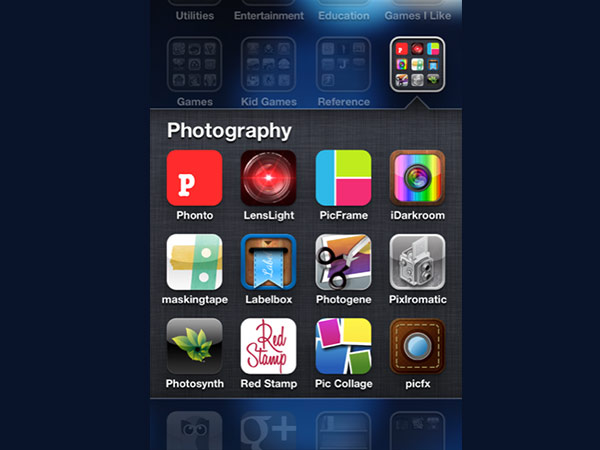
Task: Launch Pixlromatic
Action: click(x=417, y=262)
